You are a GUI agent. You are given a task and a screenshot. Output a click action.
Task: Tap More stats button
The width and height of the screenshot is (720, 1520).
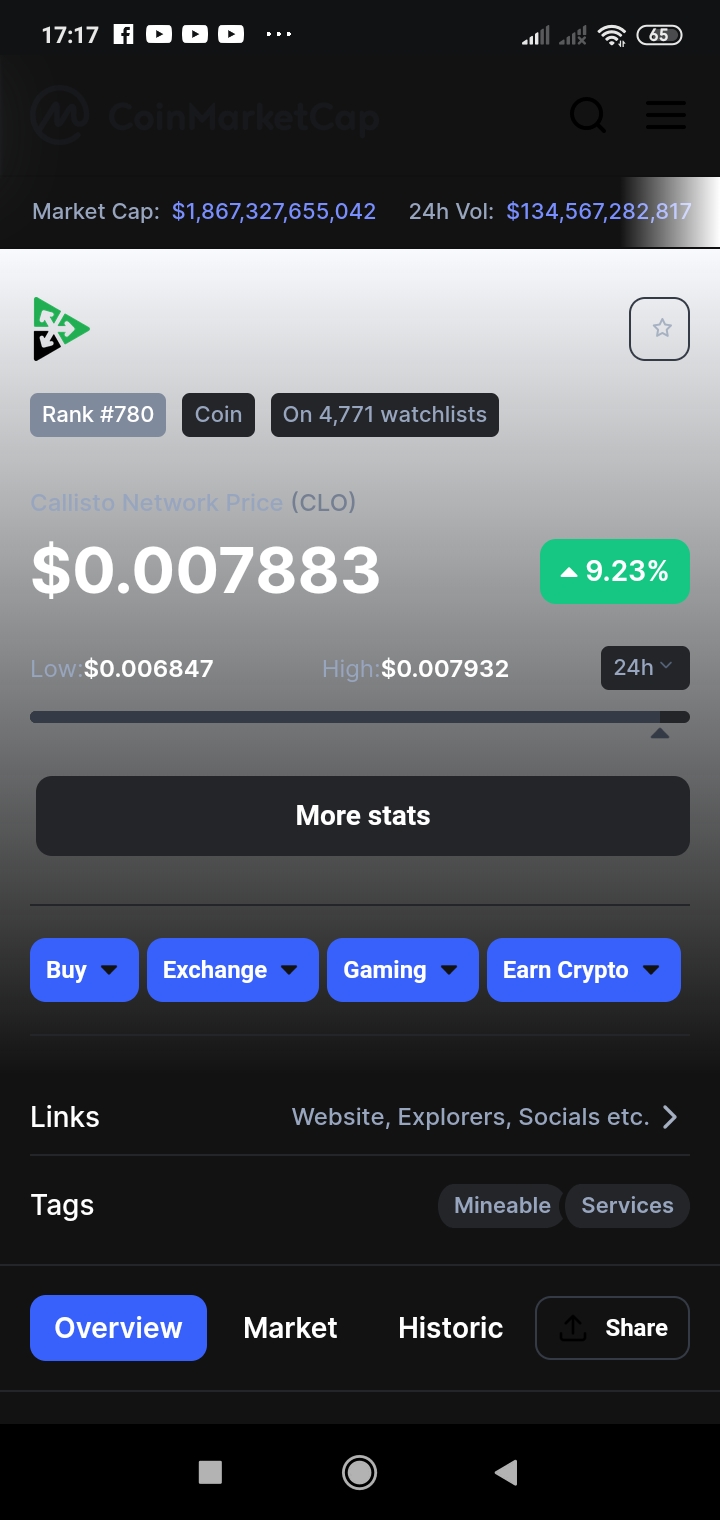click(363, 816)
